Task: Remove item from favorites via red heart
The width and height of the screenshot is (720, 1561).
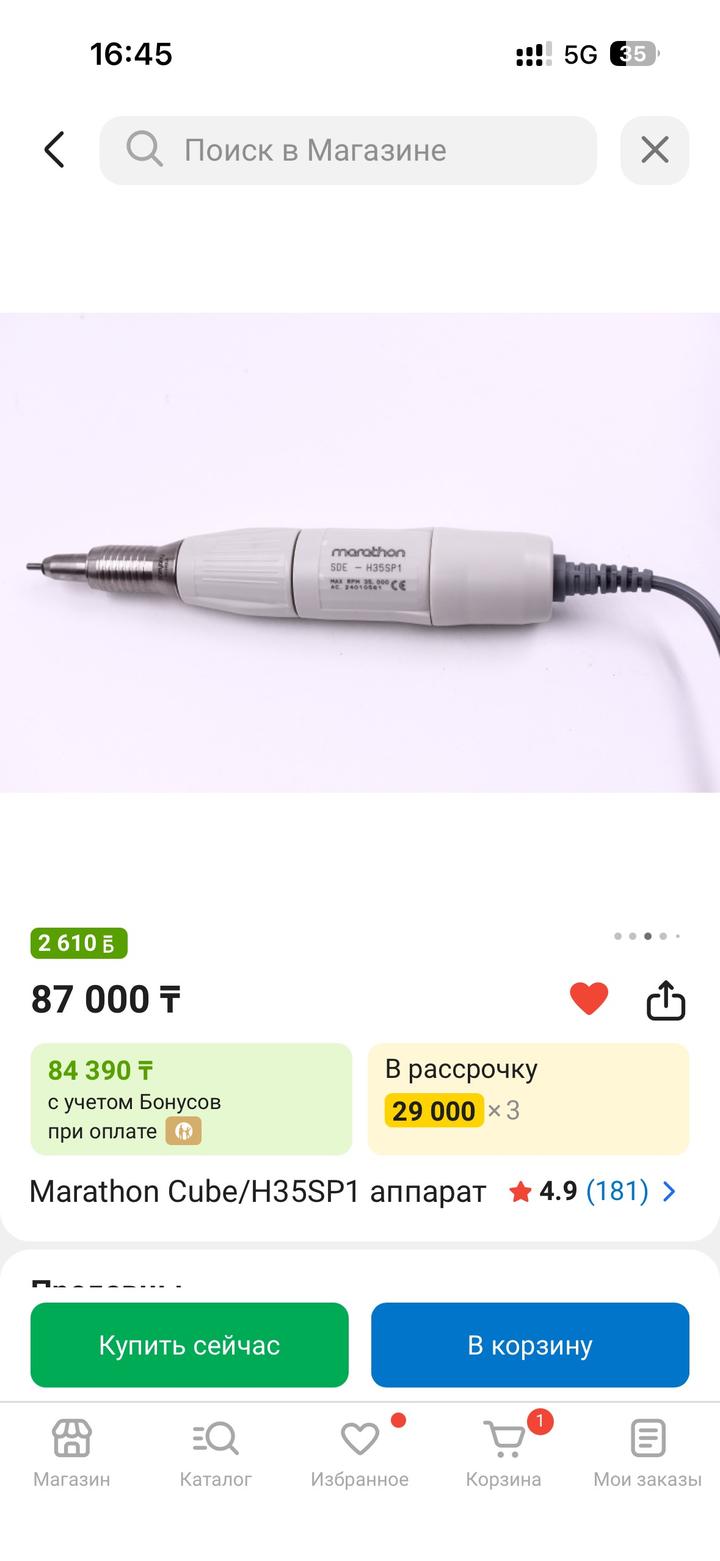Action: [x=589, y=998]
